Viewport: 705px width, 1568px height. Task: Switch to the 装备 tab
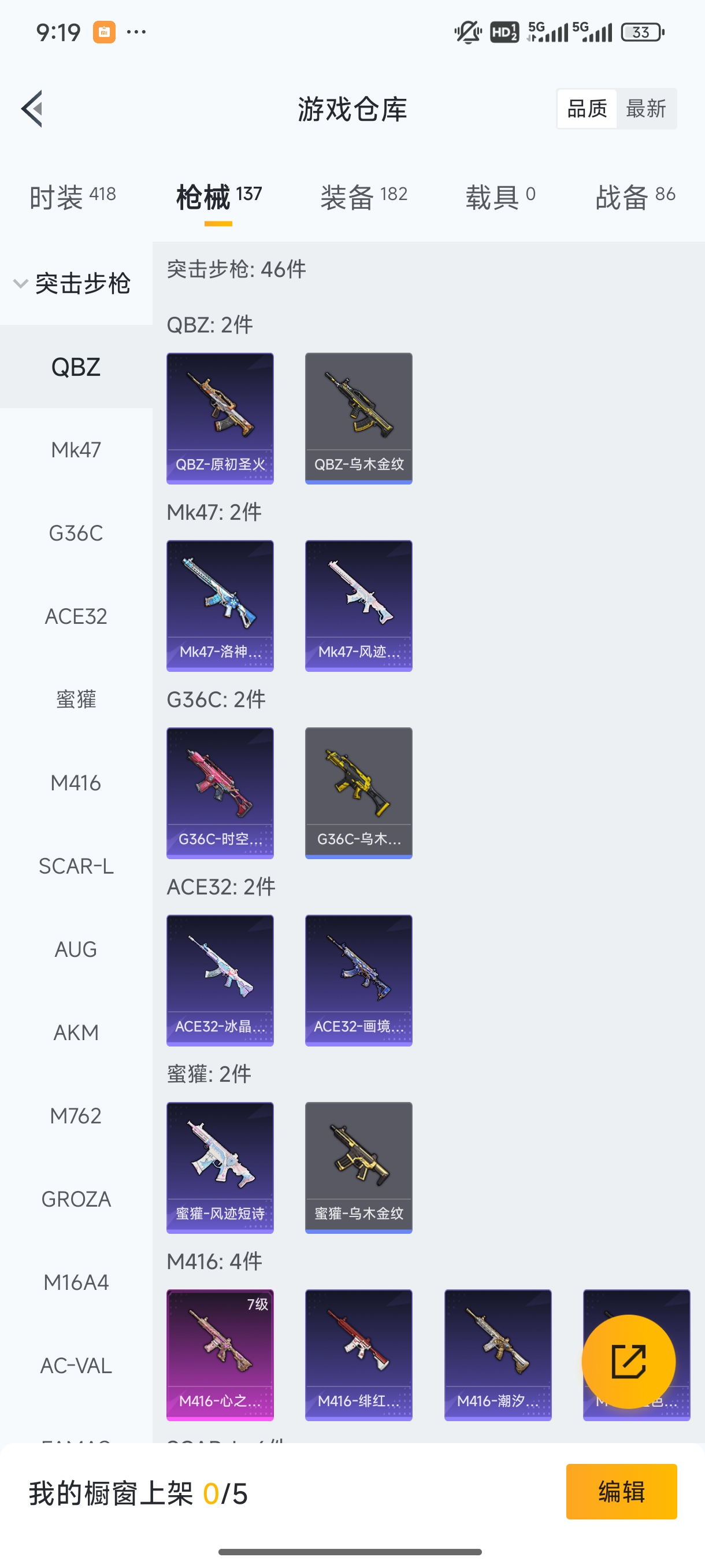[x=363, y=197]
